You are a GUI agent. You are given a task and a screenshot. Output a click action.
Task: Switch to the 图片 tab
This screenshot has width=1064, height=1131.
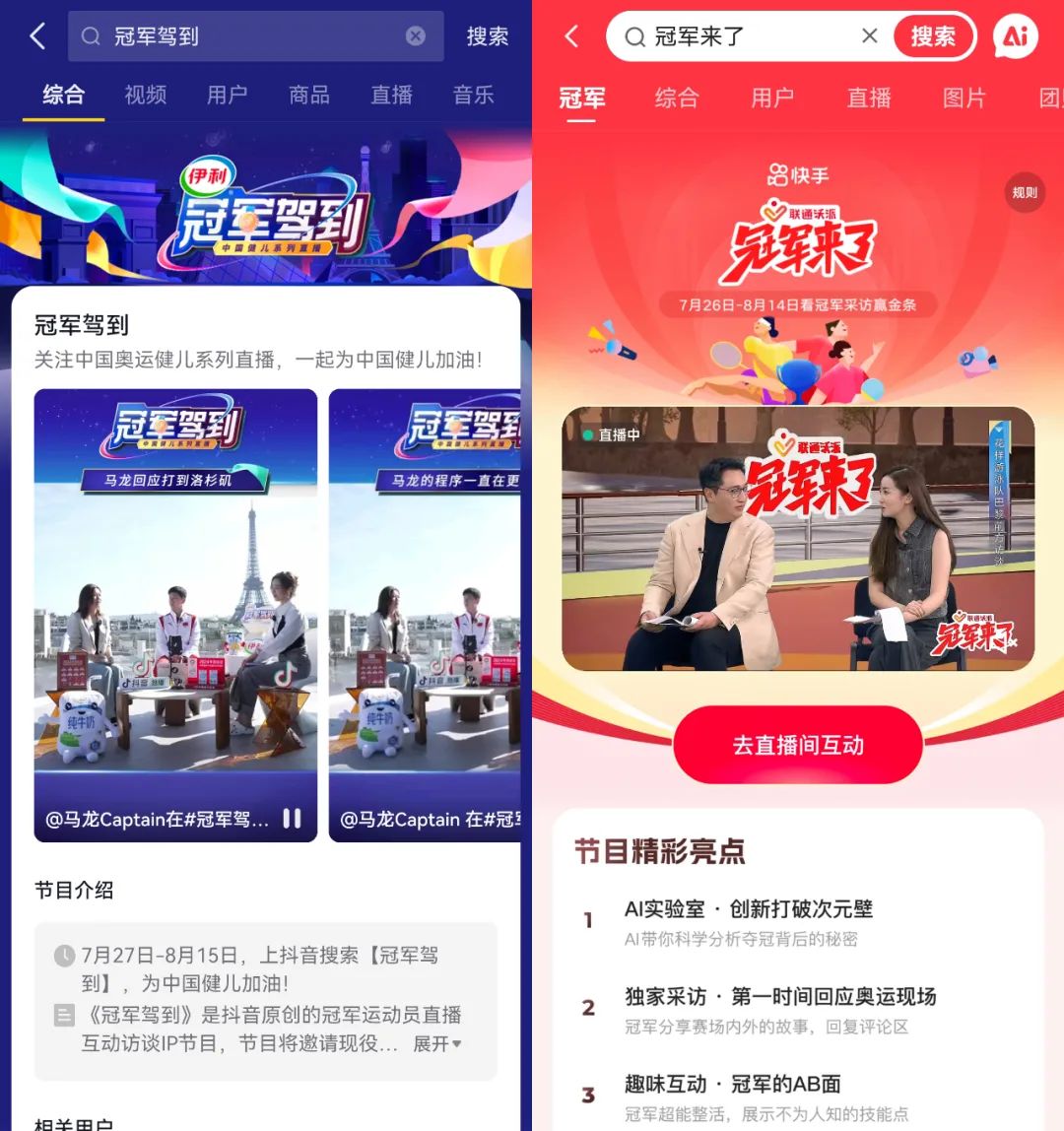[964, 98]
